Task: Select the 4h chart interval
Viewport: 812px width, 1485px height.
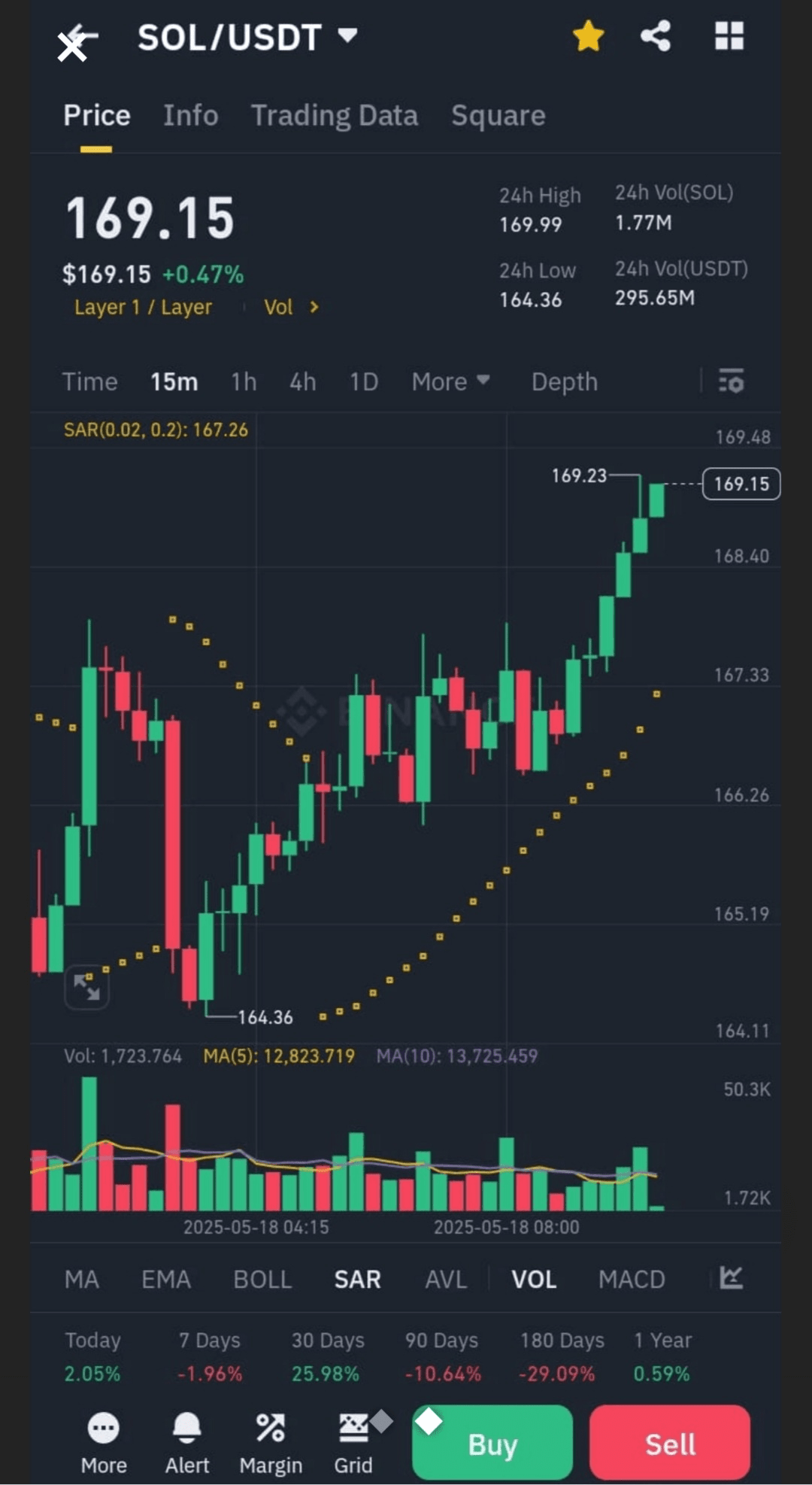Action: click(x=302, y=382)
